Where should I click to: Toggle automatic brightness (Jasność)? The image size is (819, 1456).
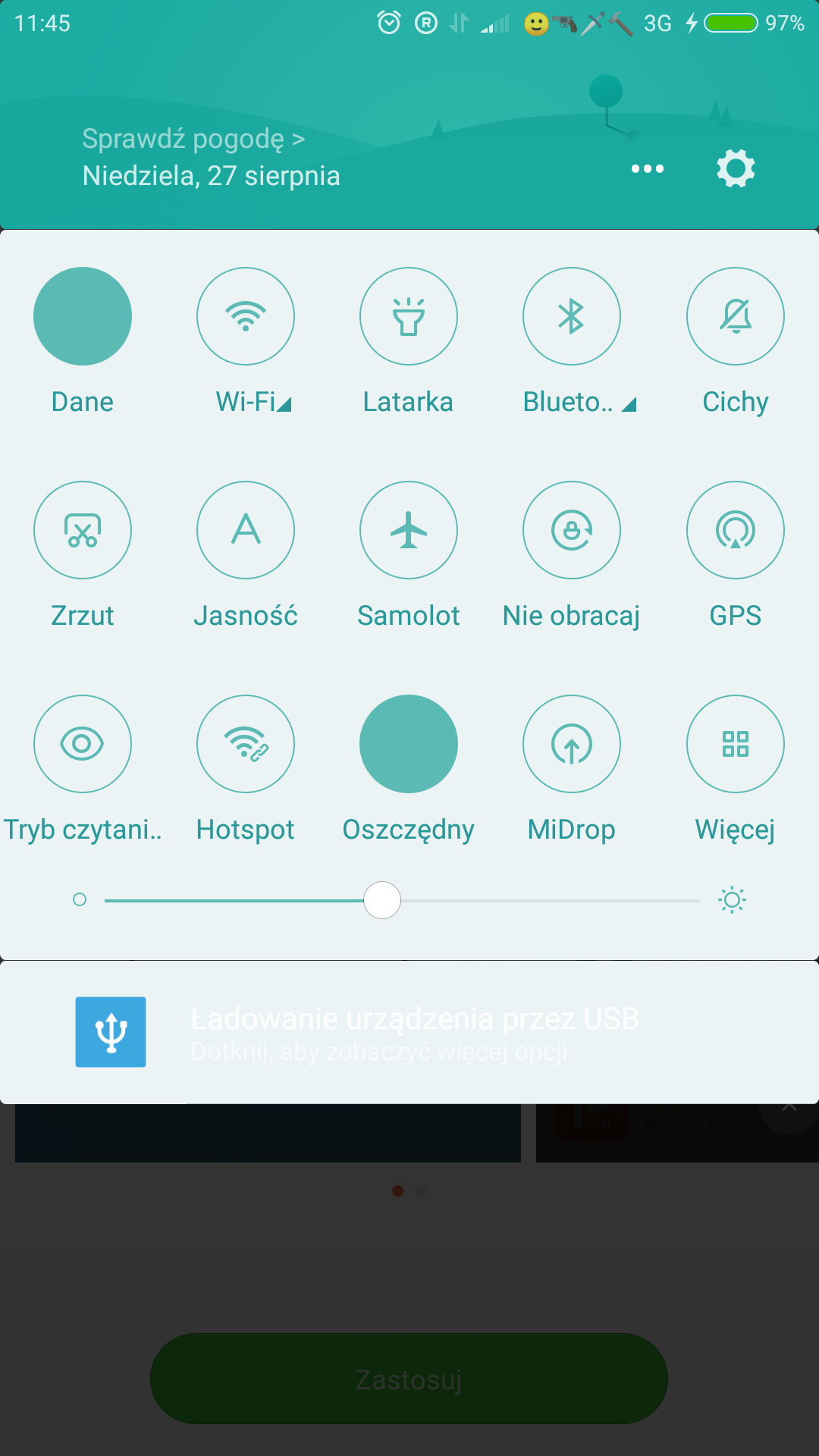point(246,530)
